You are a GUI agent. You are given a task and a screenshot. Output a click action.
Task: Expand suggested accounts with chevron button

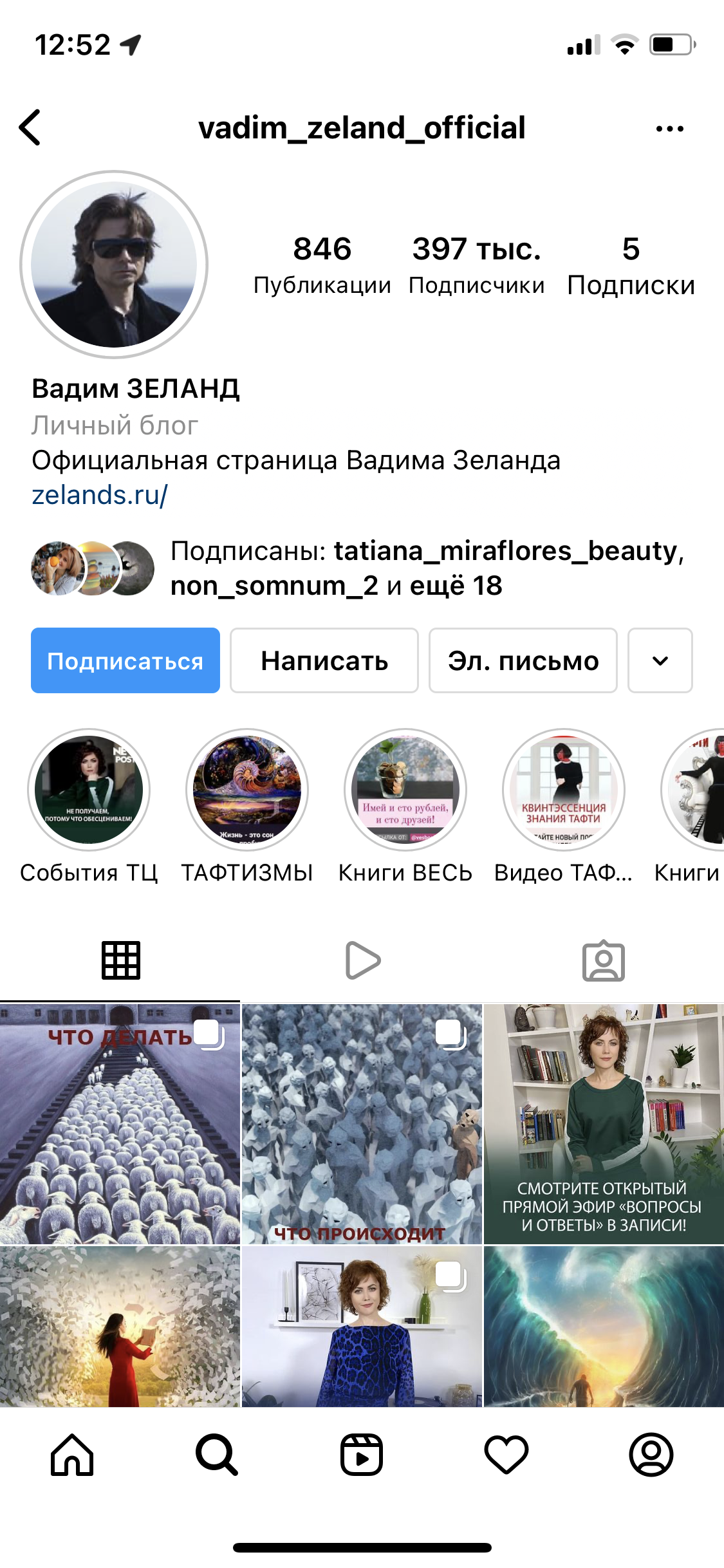(660, 660)
